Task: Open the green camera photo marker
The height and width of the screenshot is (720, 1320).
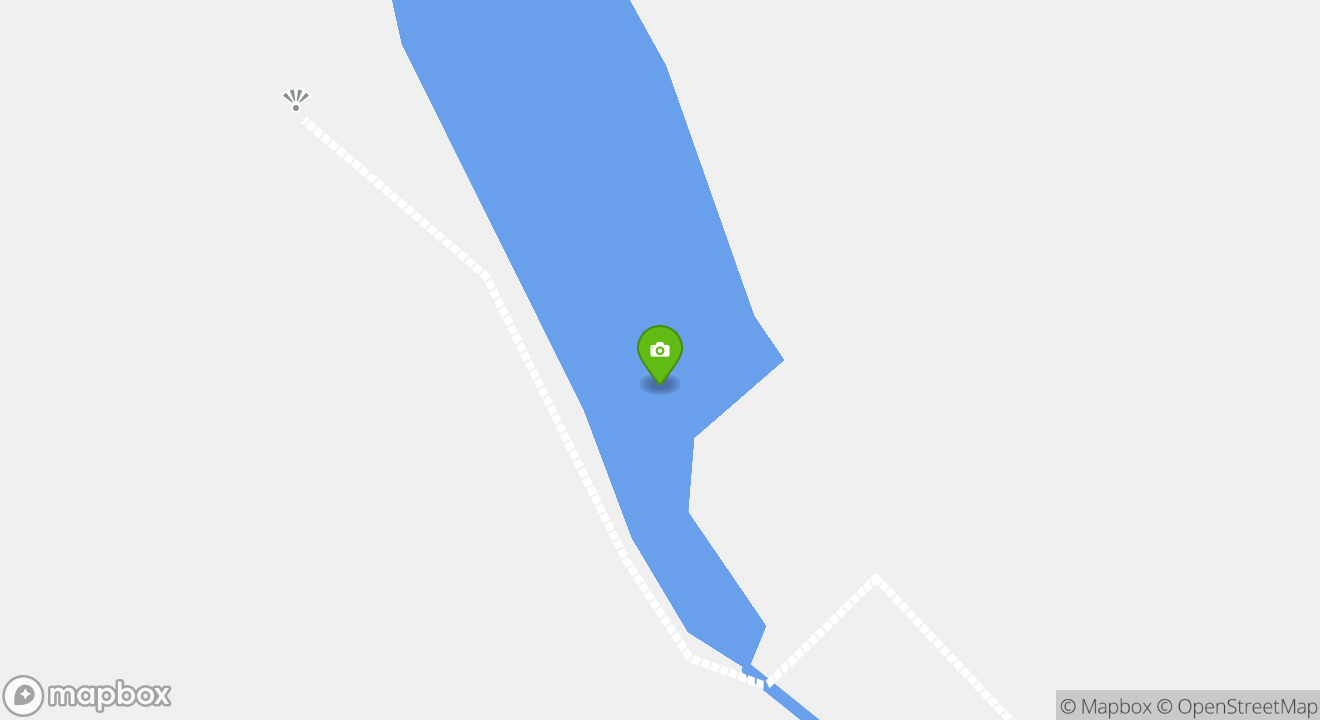Action: click(x=660, y=352)
